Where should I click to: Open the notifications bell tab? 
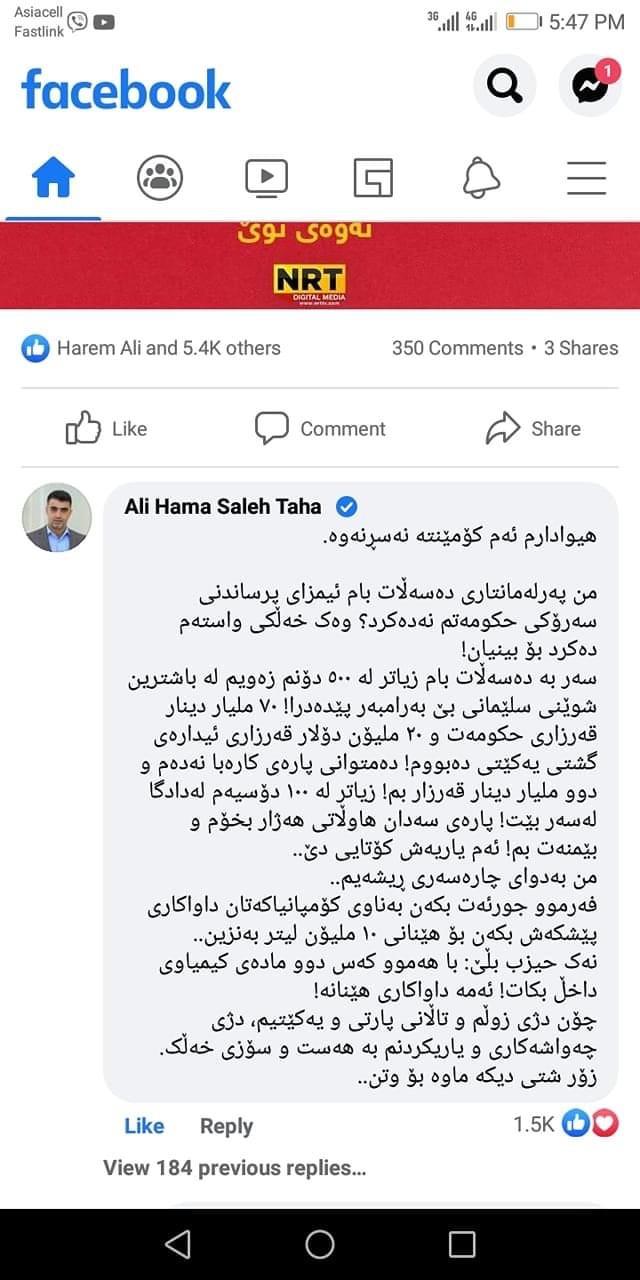coord(480,179)
